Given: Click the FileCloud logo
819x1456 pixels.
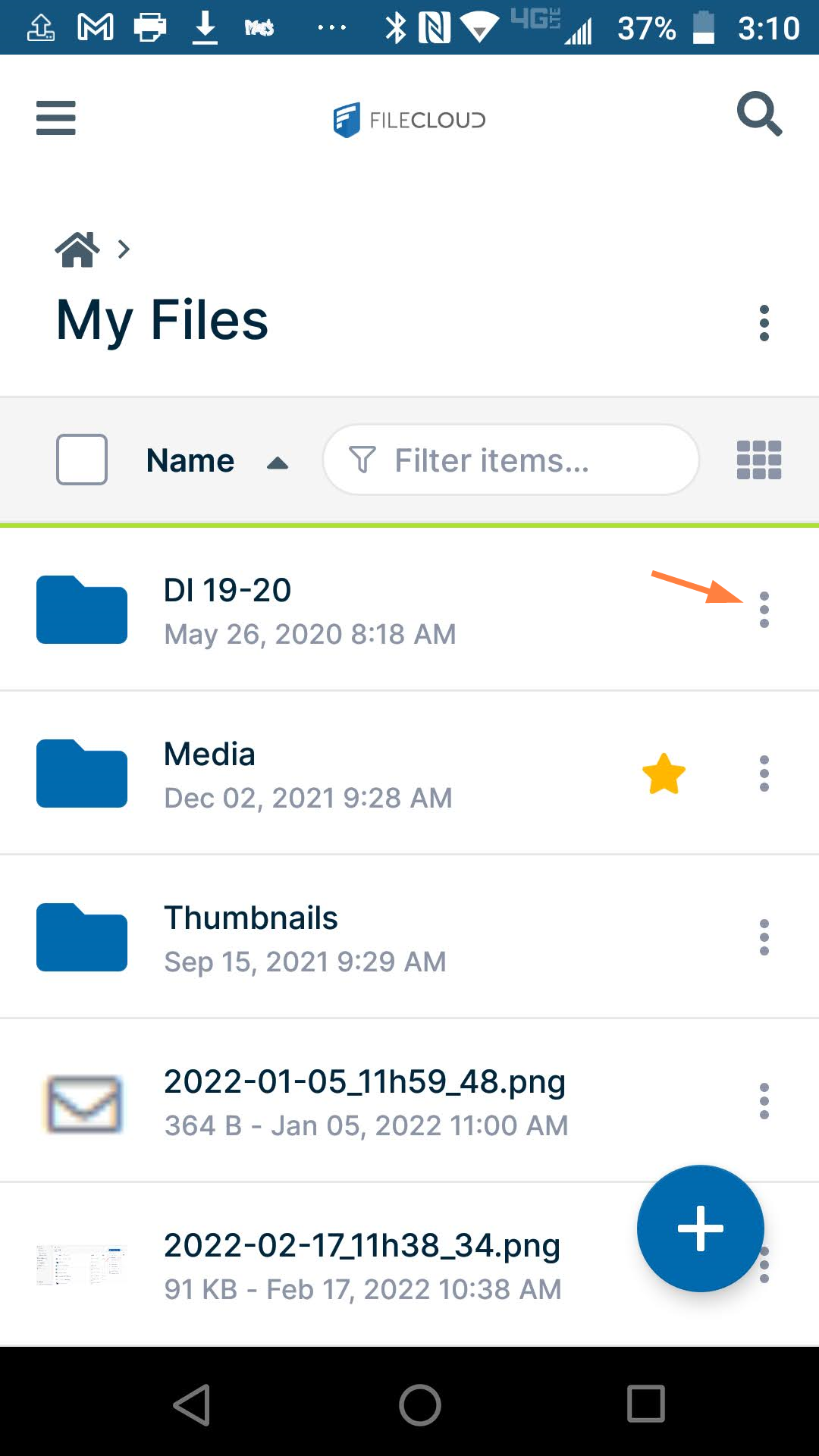Looking at the screenshot, I should point(409,119).
